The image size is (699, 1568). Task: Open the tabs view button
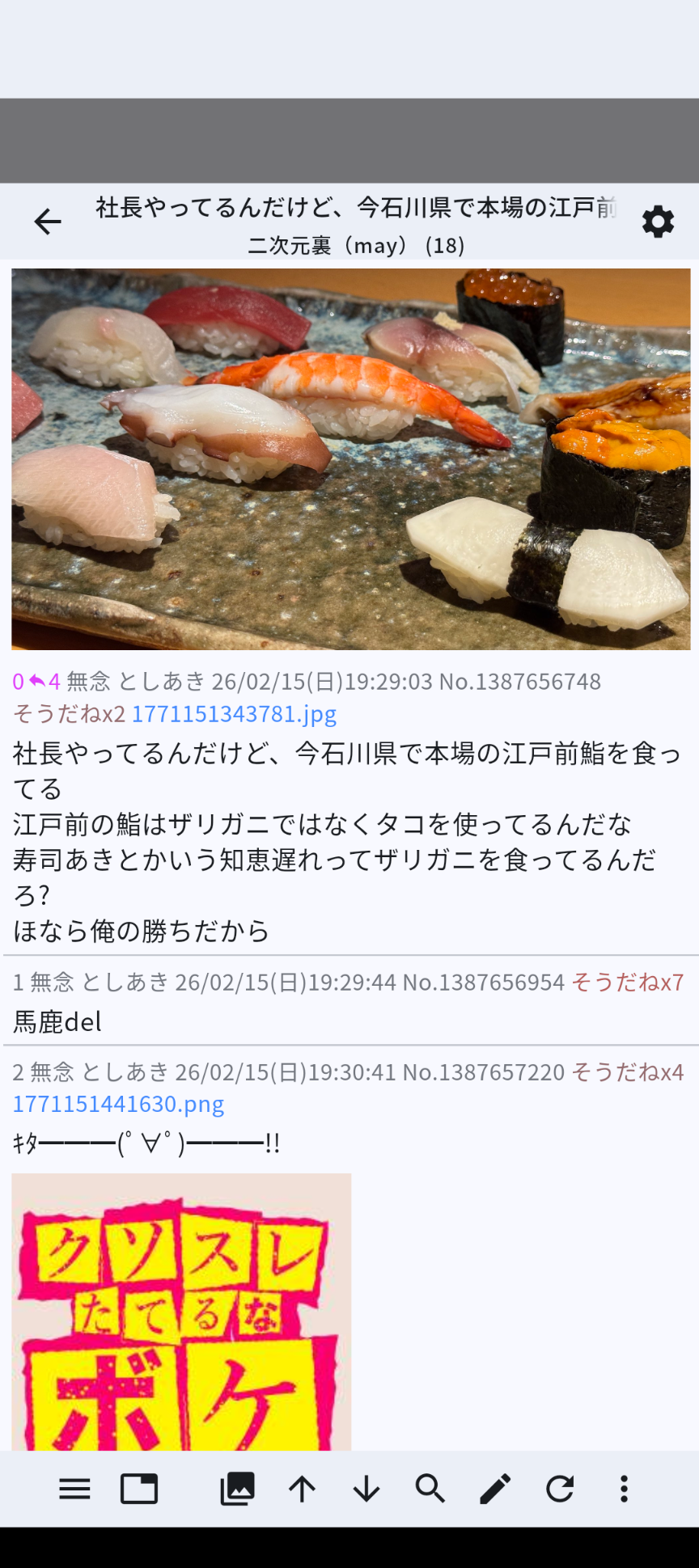click(139, 1489)
